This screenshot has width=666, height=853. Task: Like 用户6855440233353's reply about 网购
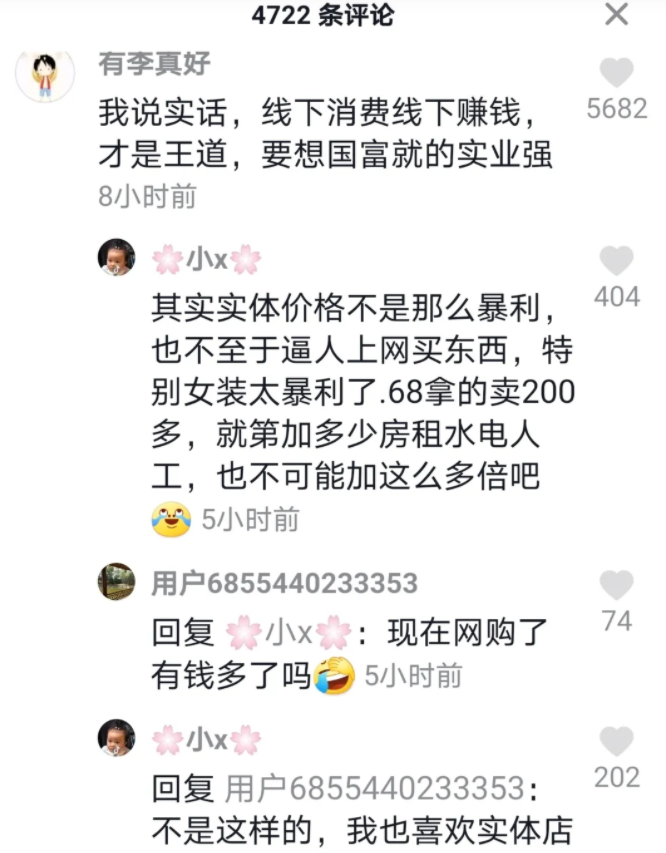616,585
